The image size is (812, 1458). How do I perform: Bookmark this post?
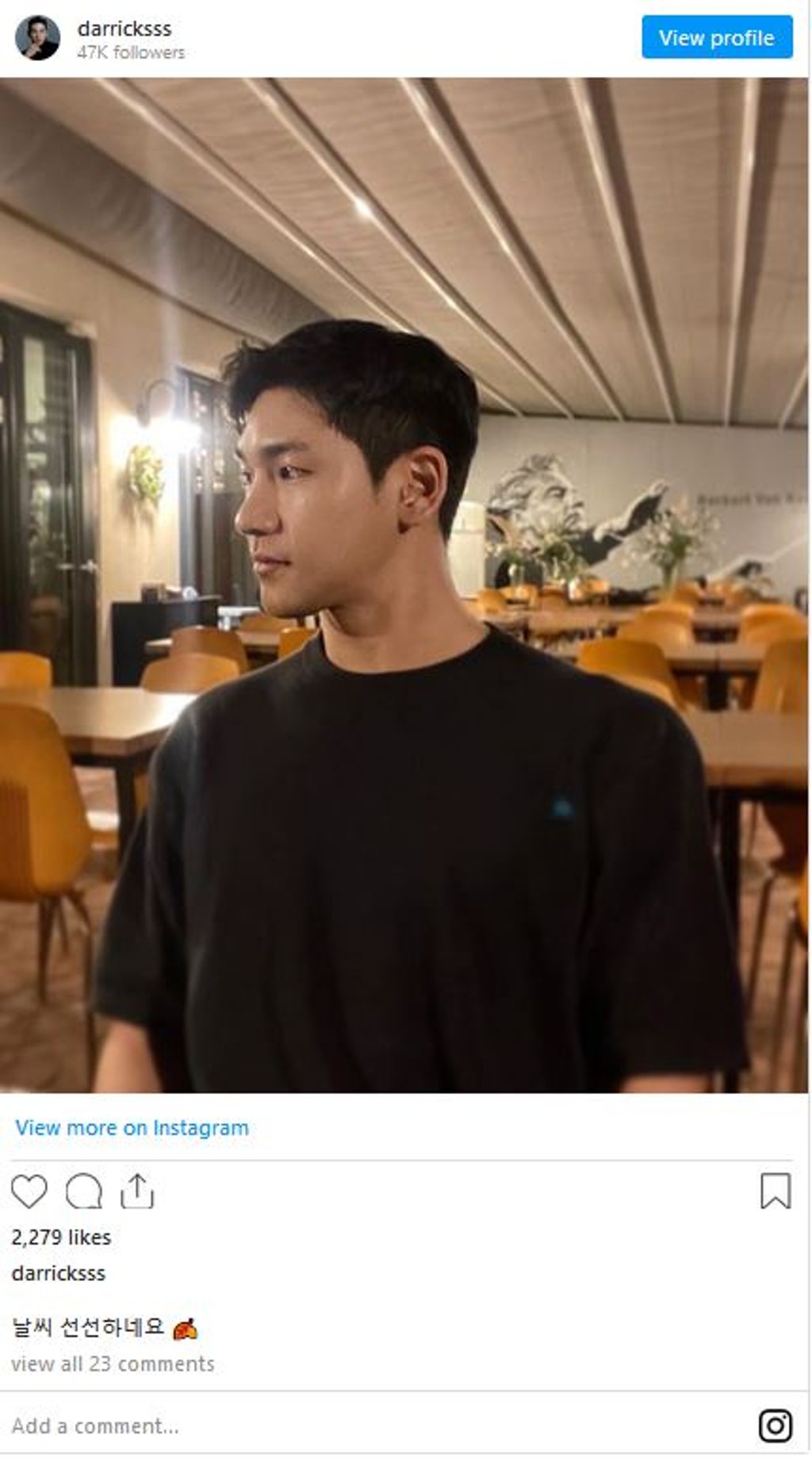[775, 1191]
